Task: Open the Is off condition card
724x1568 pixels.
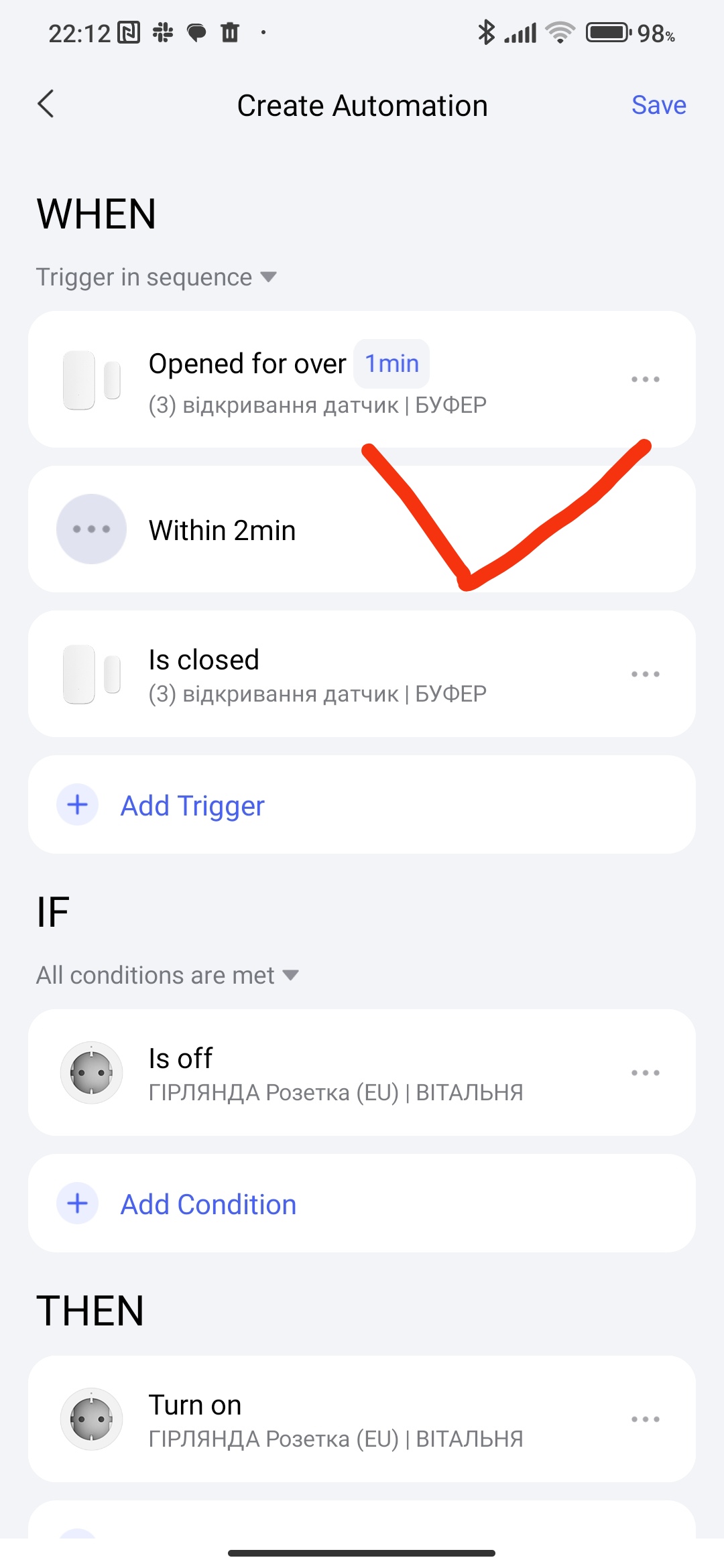Action: (x=335, y=1073)
